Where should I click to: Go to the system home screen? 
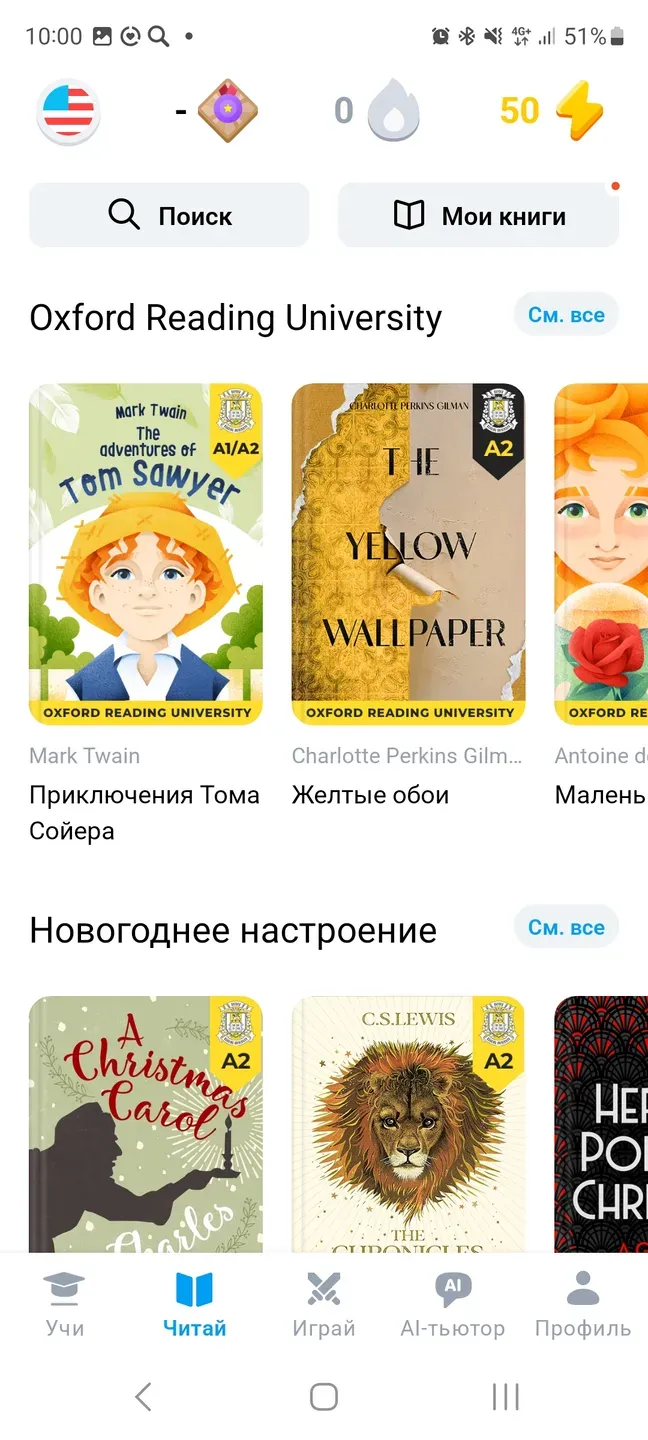[x=324, y=1396]
